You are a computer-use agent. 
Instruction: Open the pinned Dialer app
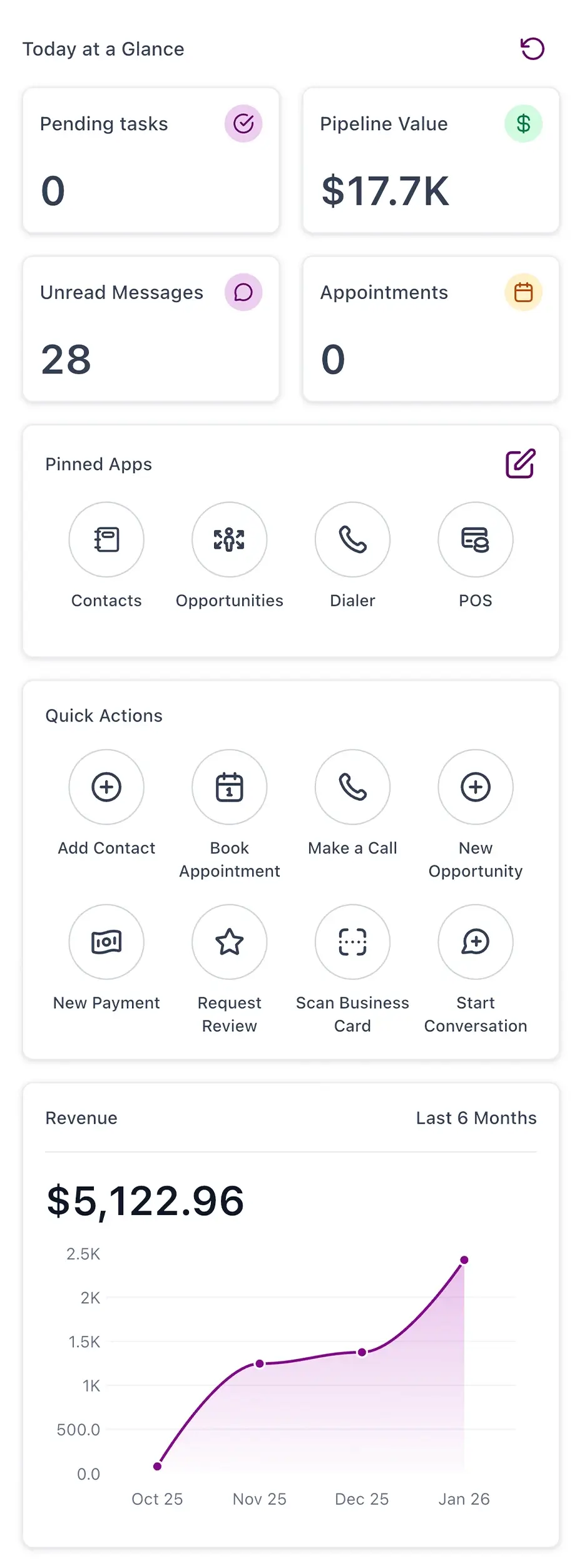pos(352,539)
